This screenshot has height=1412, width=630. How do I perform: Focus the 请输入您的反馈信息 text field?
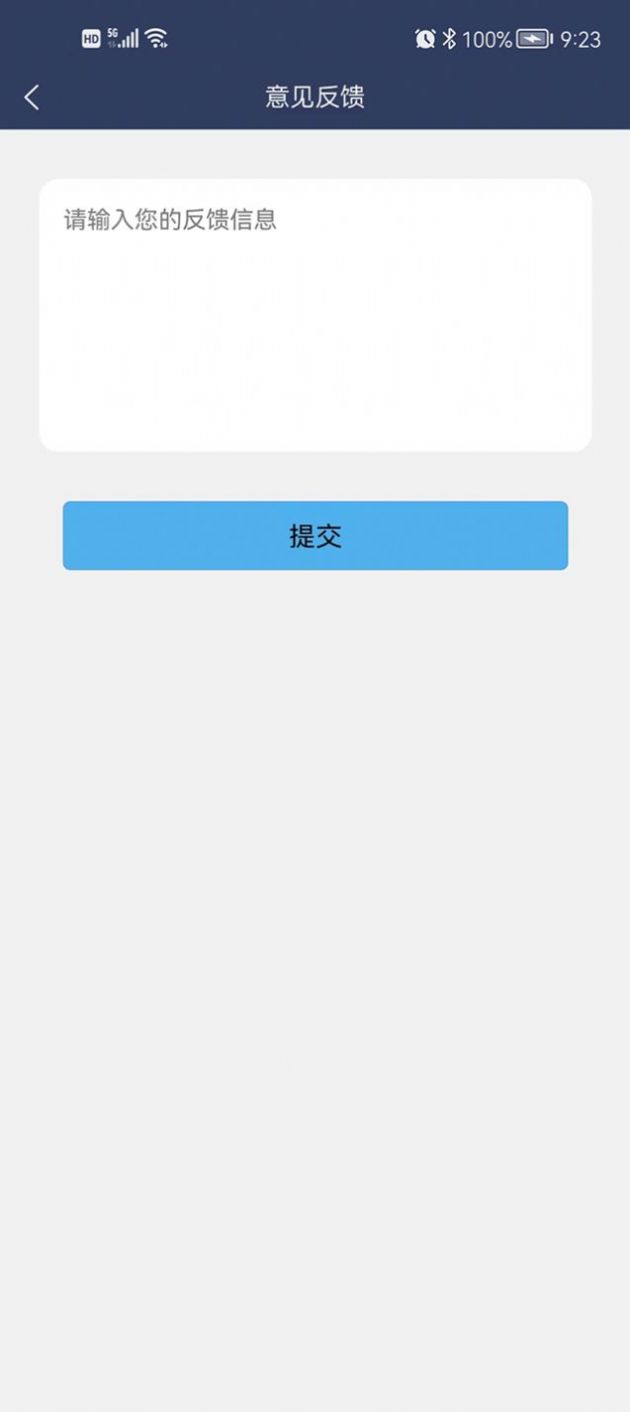pyautogui.click(x=315, y=315)
